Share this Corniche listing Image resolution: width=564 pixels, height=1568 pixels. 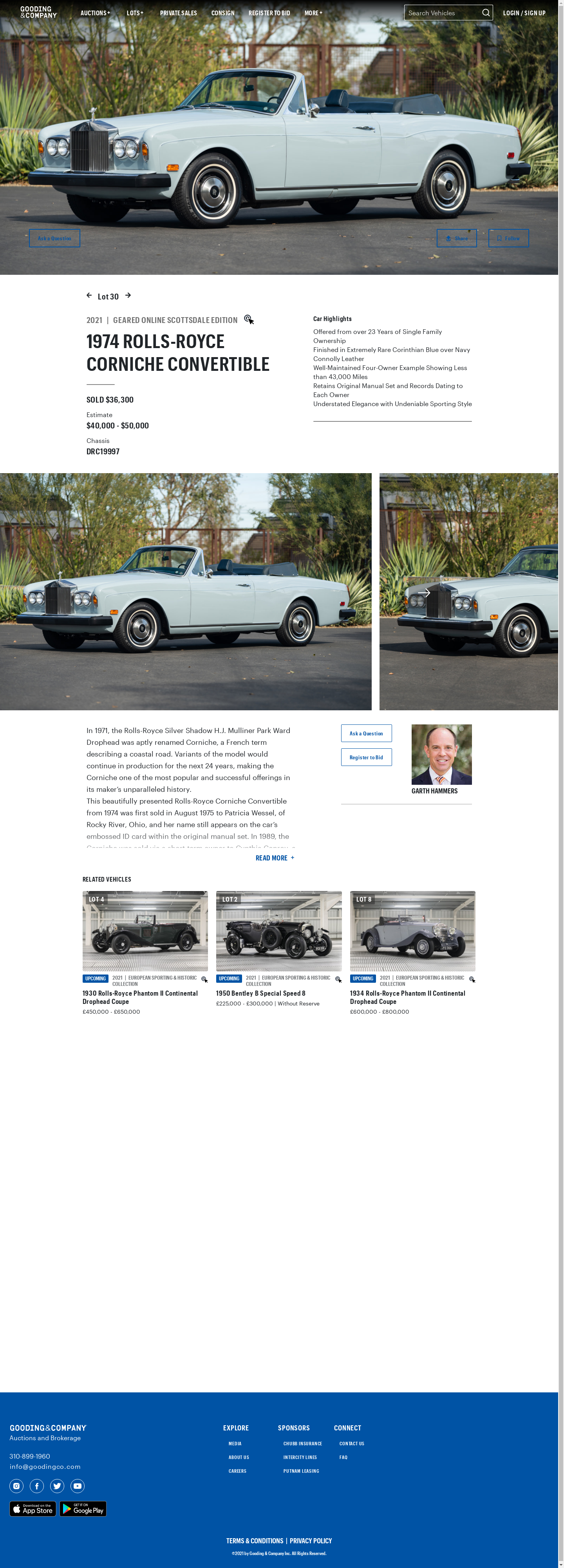pos(456,238)
